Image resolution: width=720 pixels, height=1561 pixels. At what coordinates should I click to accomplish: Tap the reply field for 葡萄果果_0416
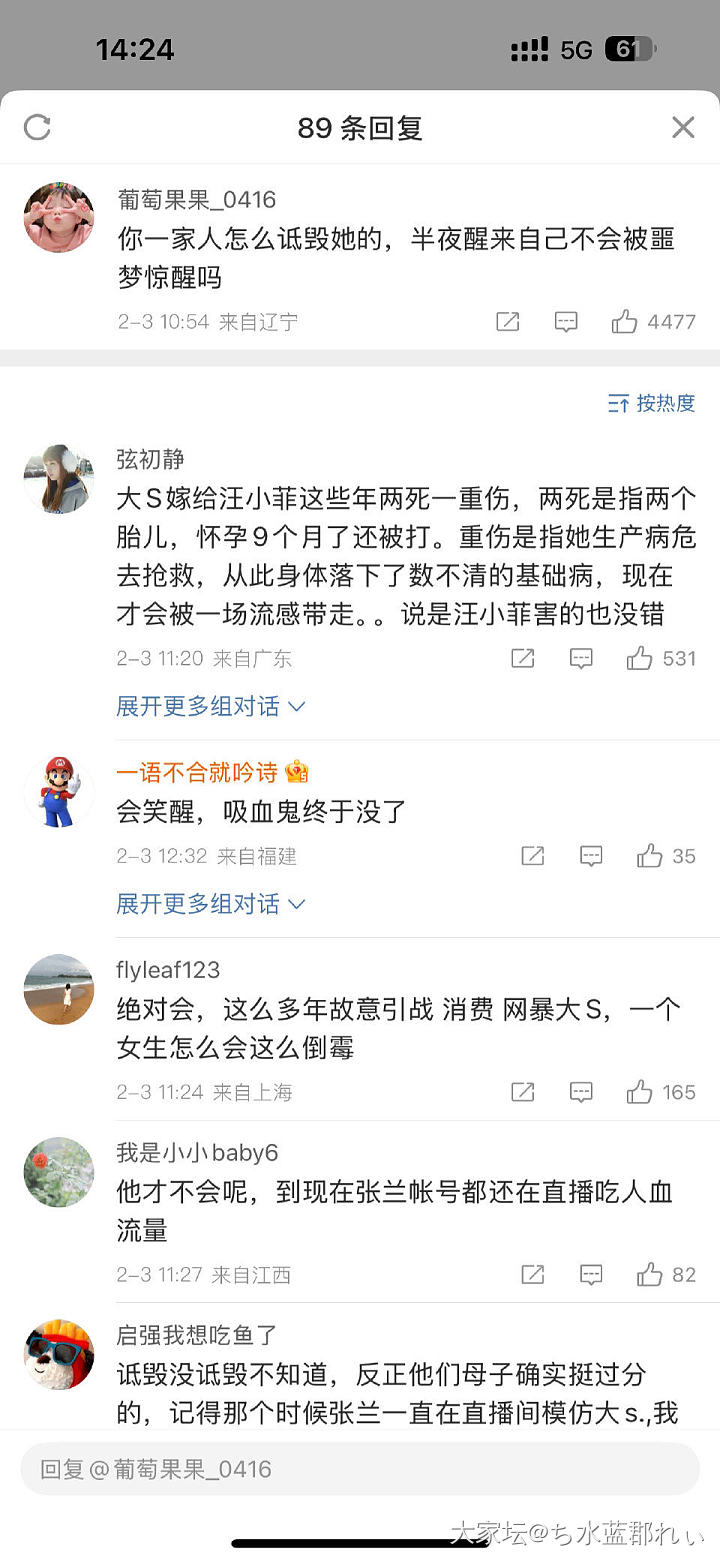pos(360,1469)
